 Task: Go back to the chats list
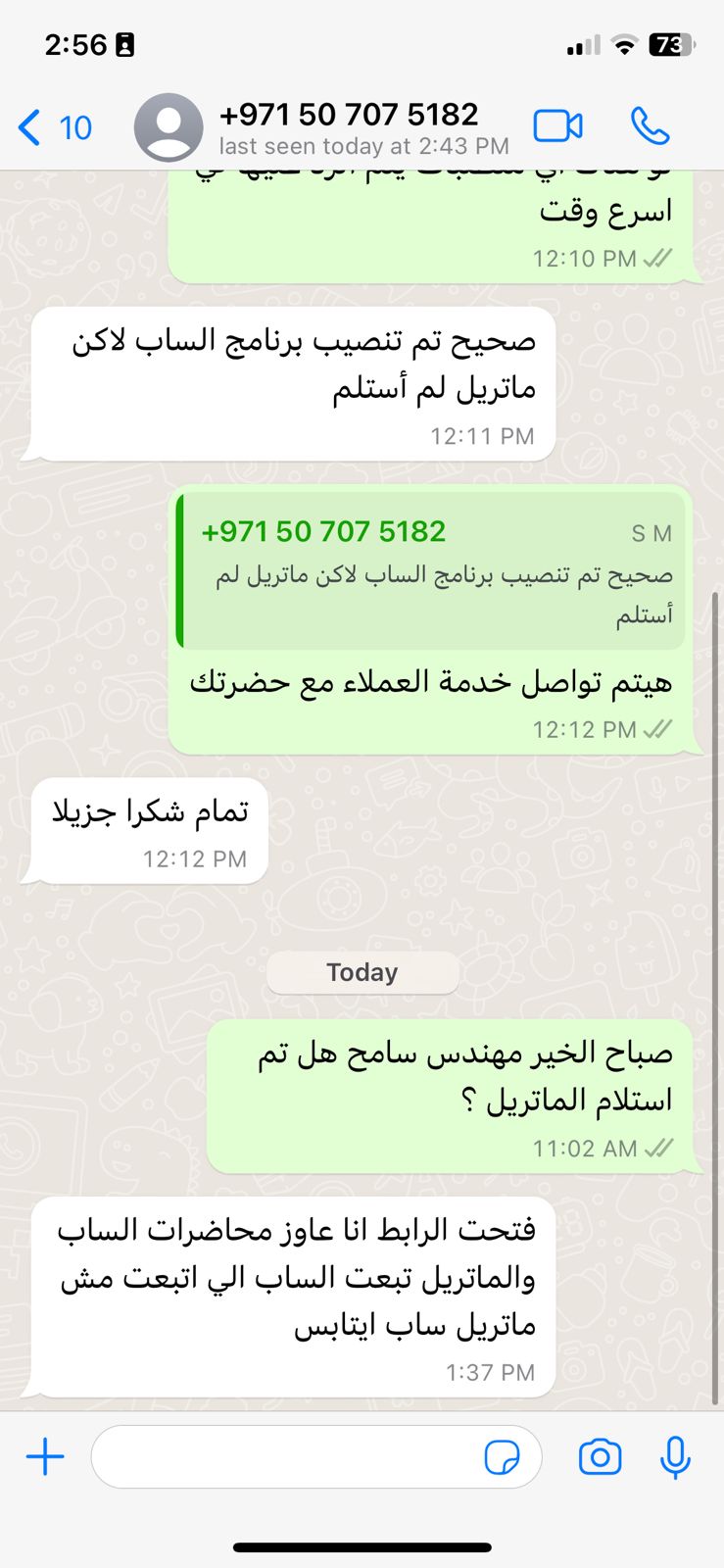[x=55, y=127]
